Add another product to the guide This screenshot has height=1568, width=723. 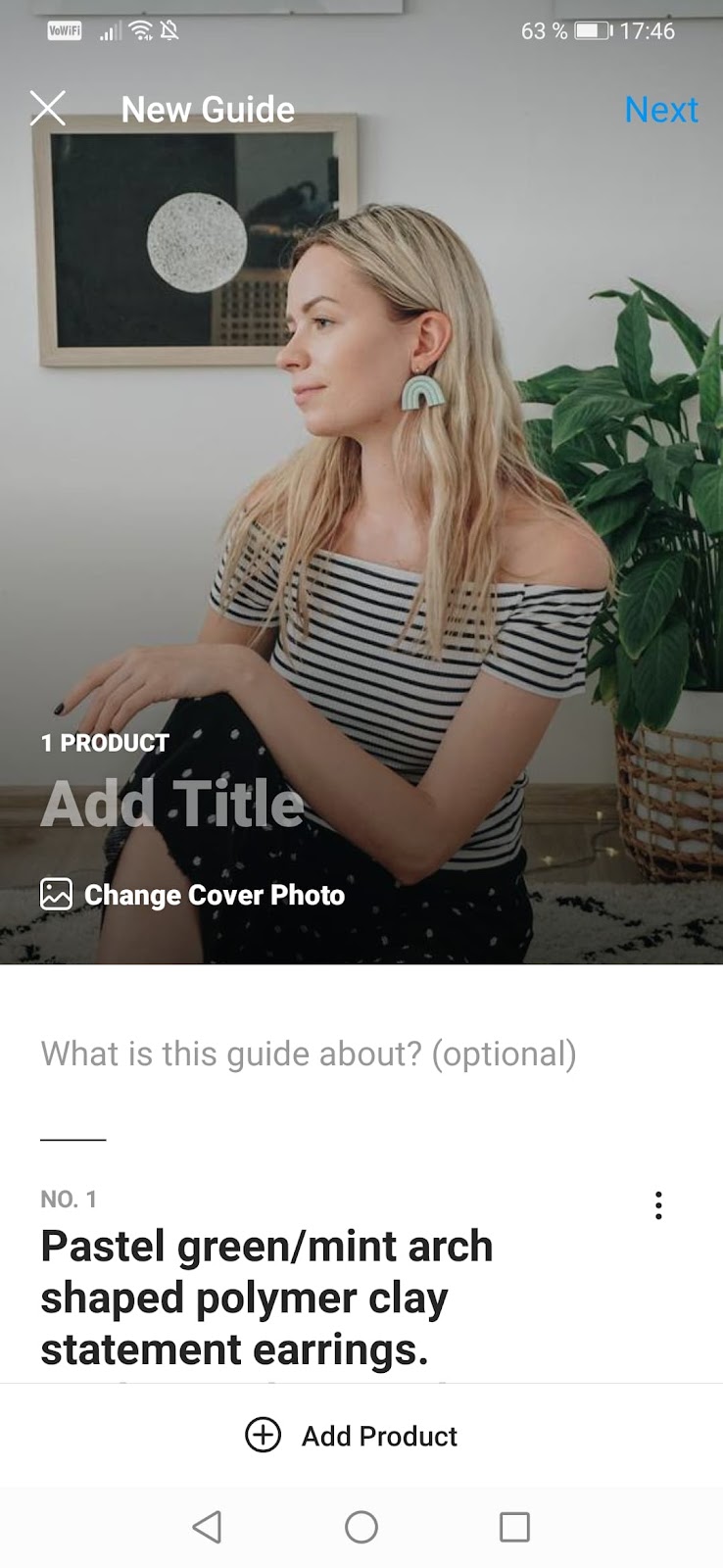tap(352, 1436)
